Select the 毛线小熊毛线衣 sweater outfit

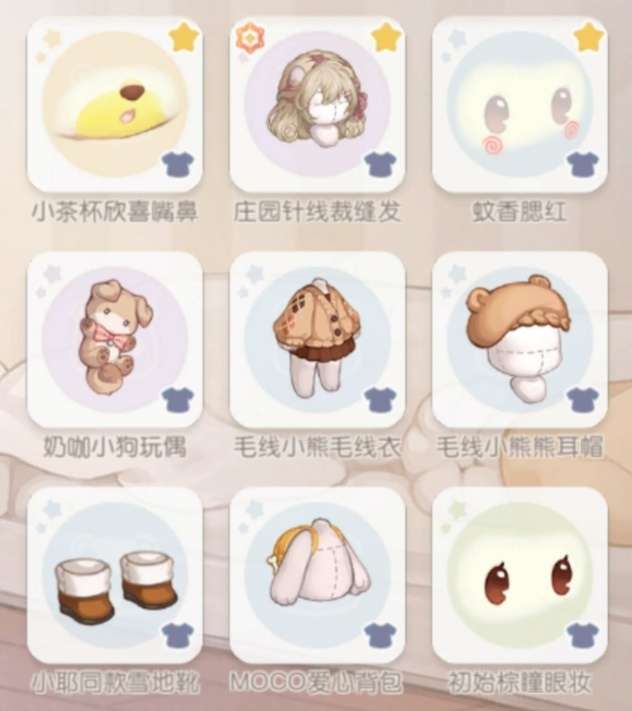pos(317,340)
